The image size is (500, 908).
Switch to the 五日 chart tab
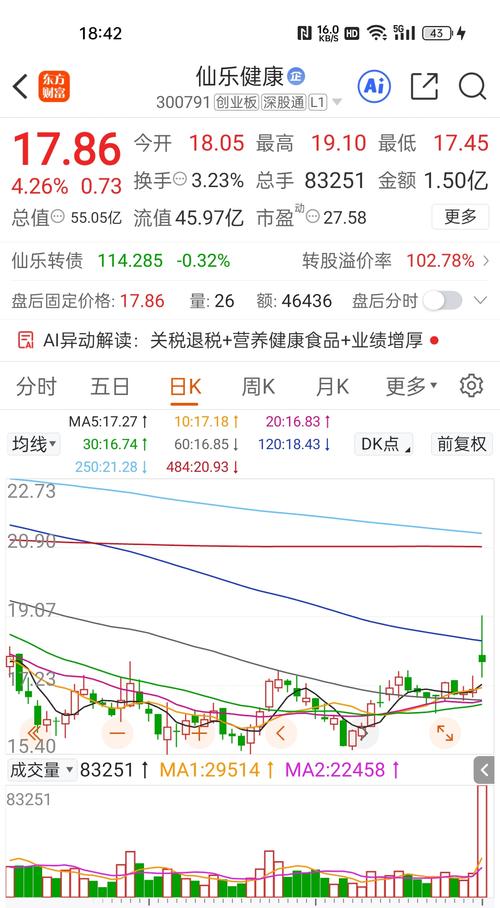(110, 386)
